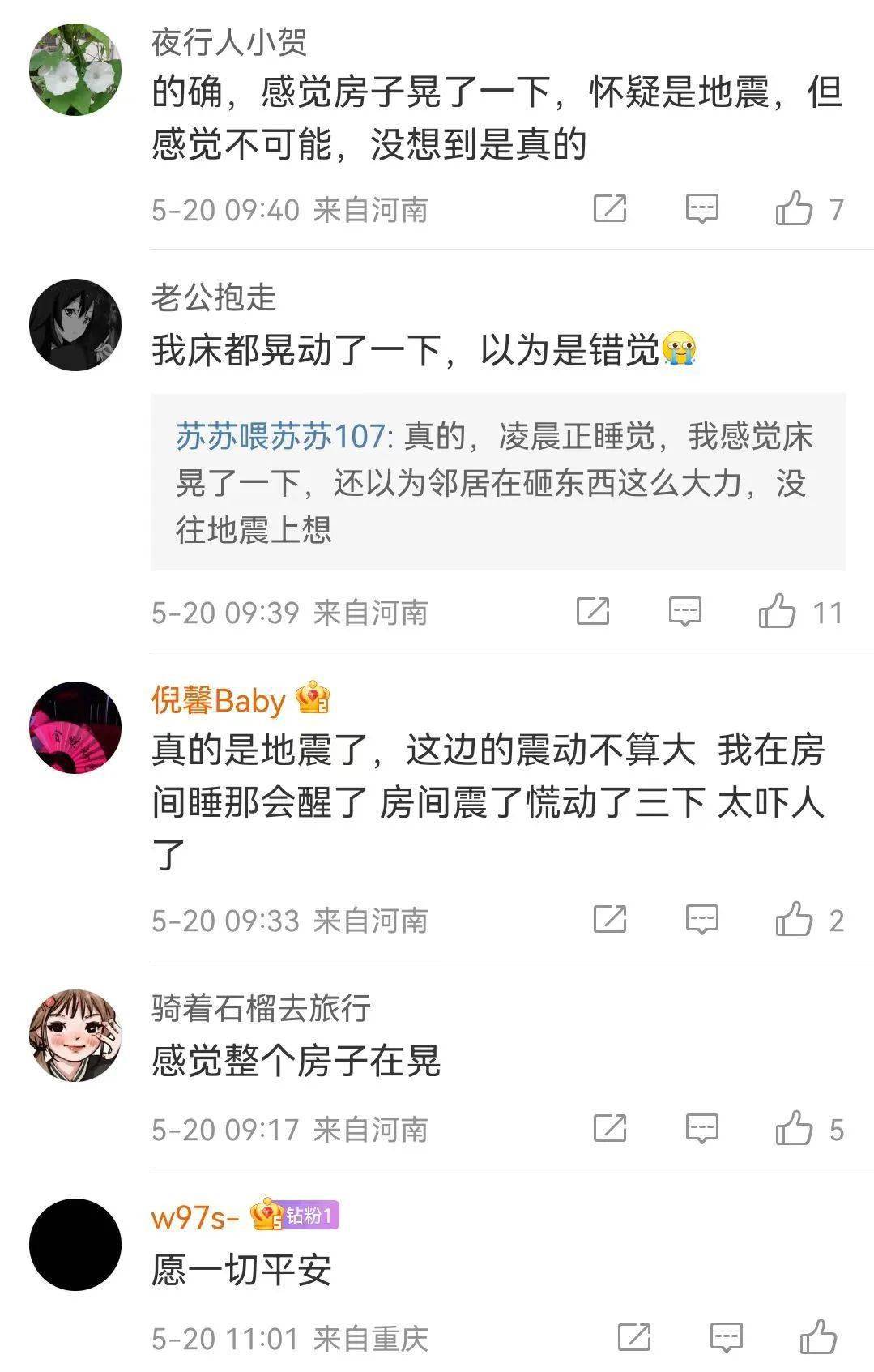Reply to w97s-'s comment
The height and width of the screenshot is (1372, 874).
726,1337
